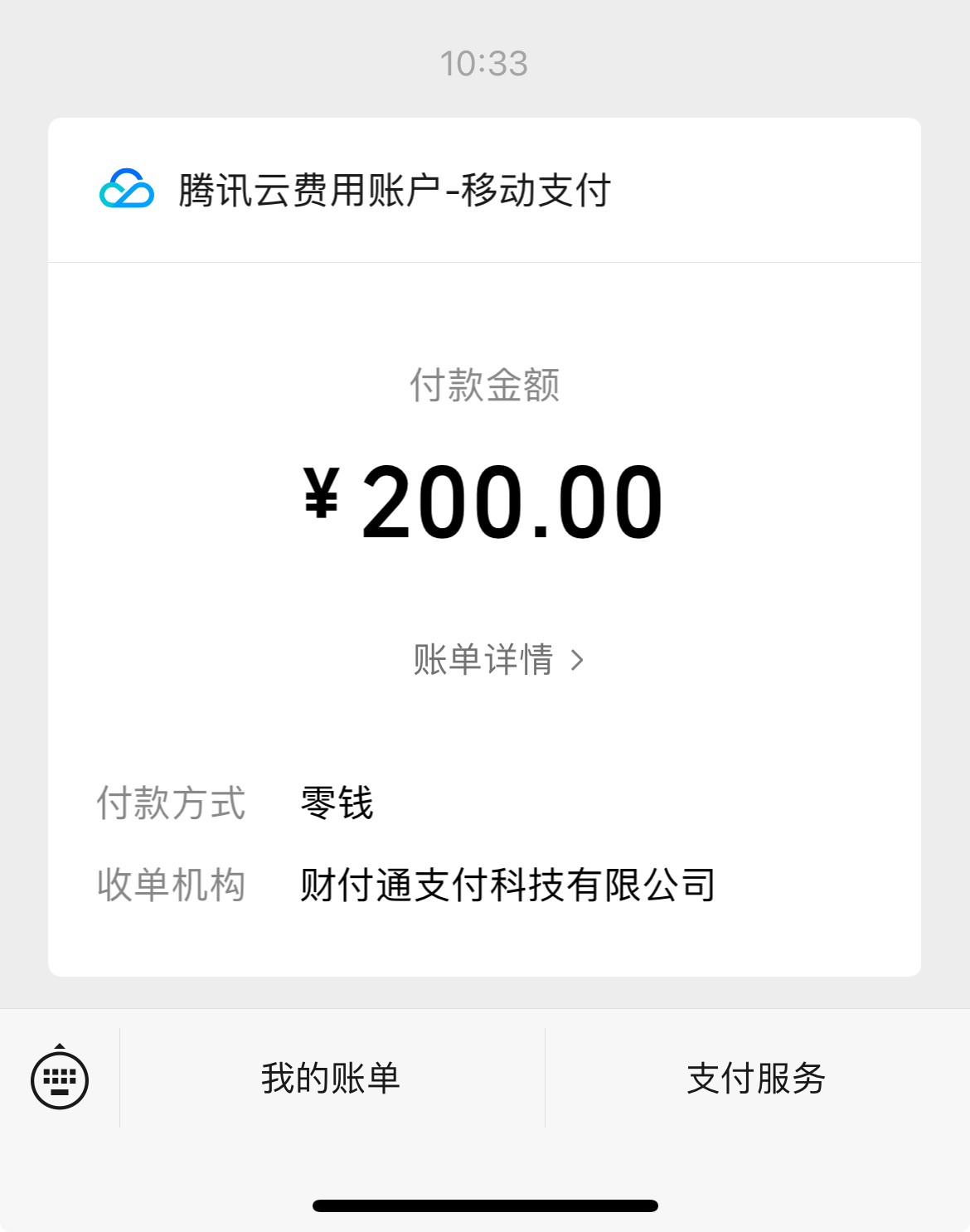Viewport: 970px width, 1232px height.
Task: Switch to keyboard input mode
Action: coord(60,1079)
